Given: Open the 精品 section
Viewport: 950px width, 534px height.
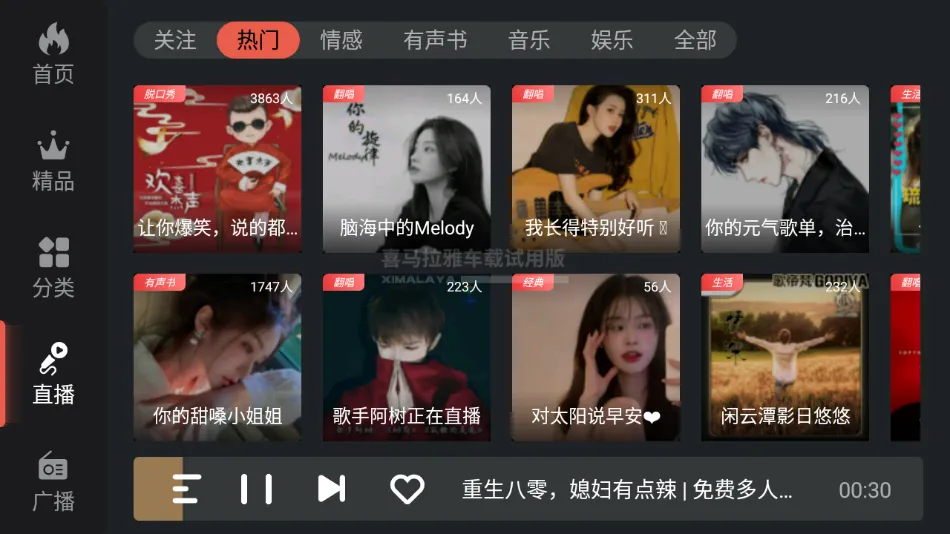Looking at the screenshot, I should point(53,162).
